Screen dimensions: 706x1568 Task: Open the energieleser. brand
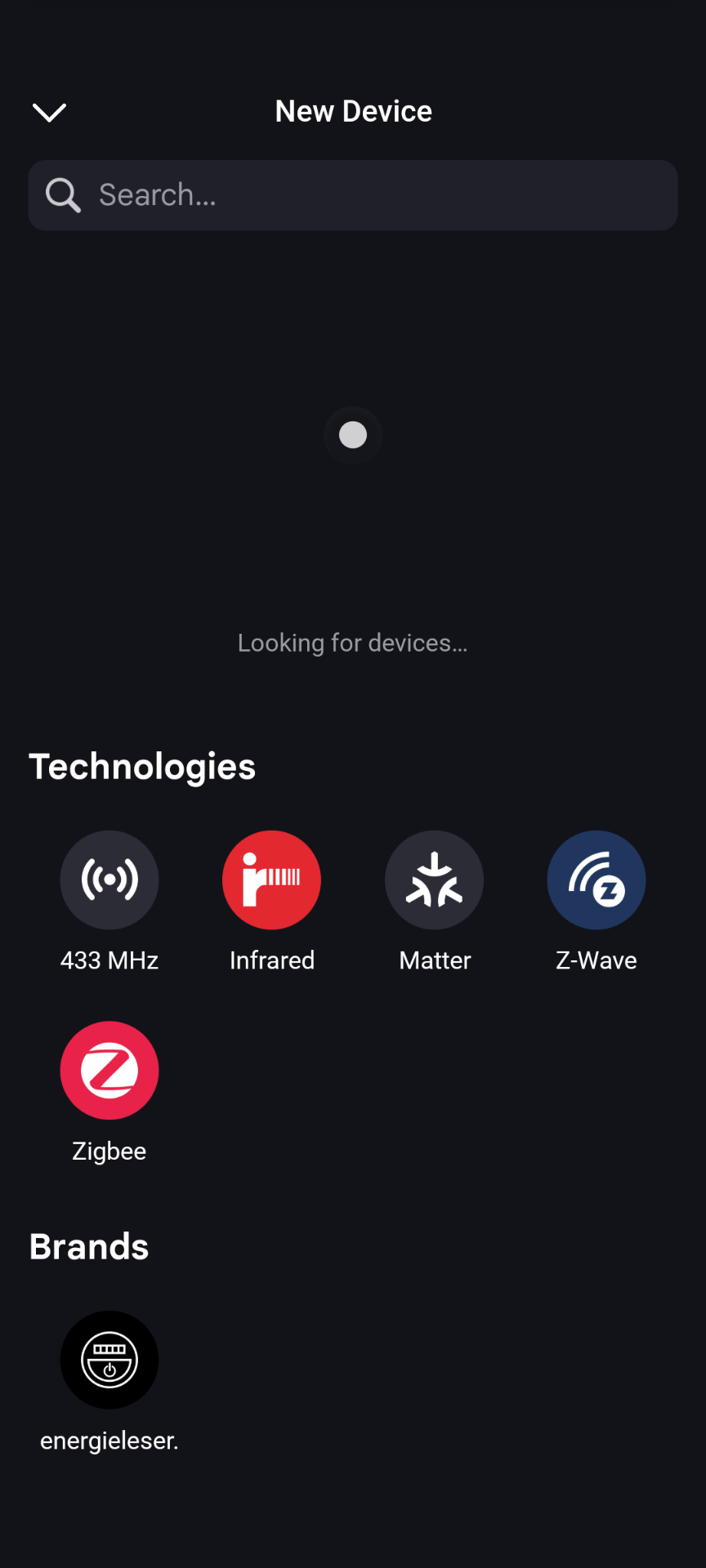[109, 1361]
